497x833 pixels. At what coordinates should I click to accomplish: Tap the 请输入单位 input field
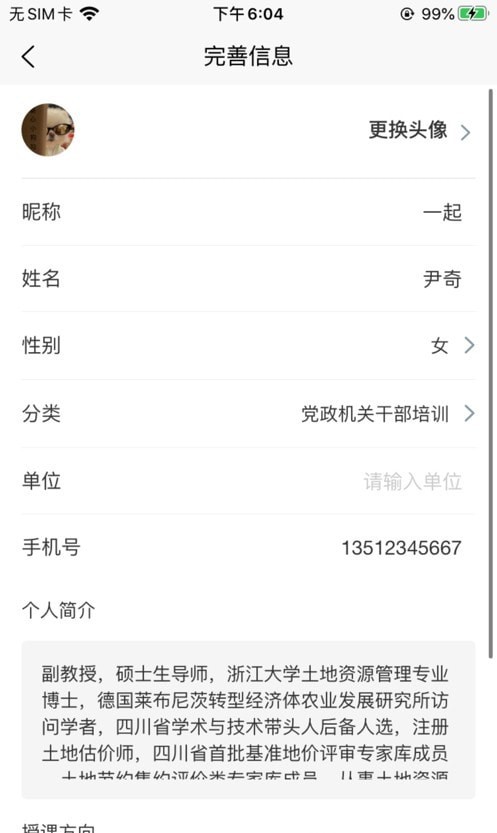point(412,481)
